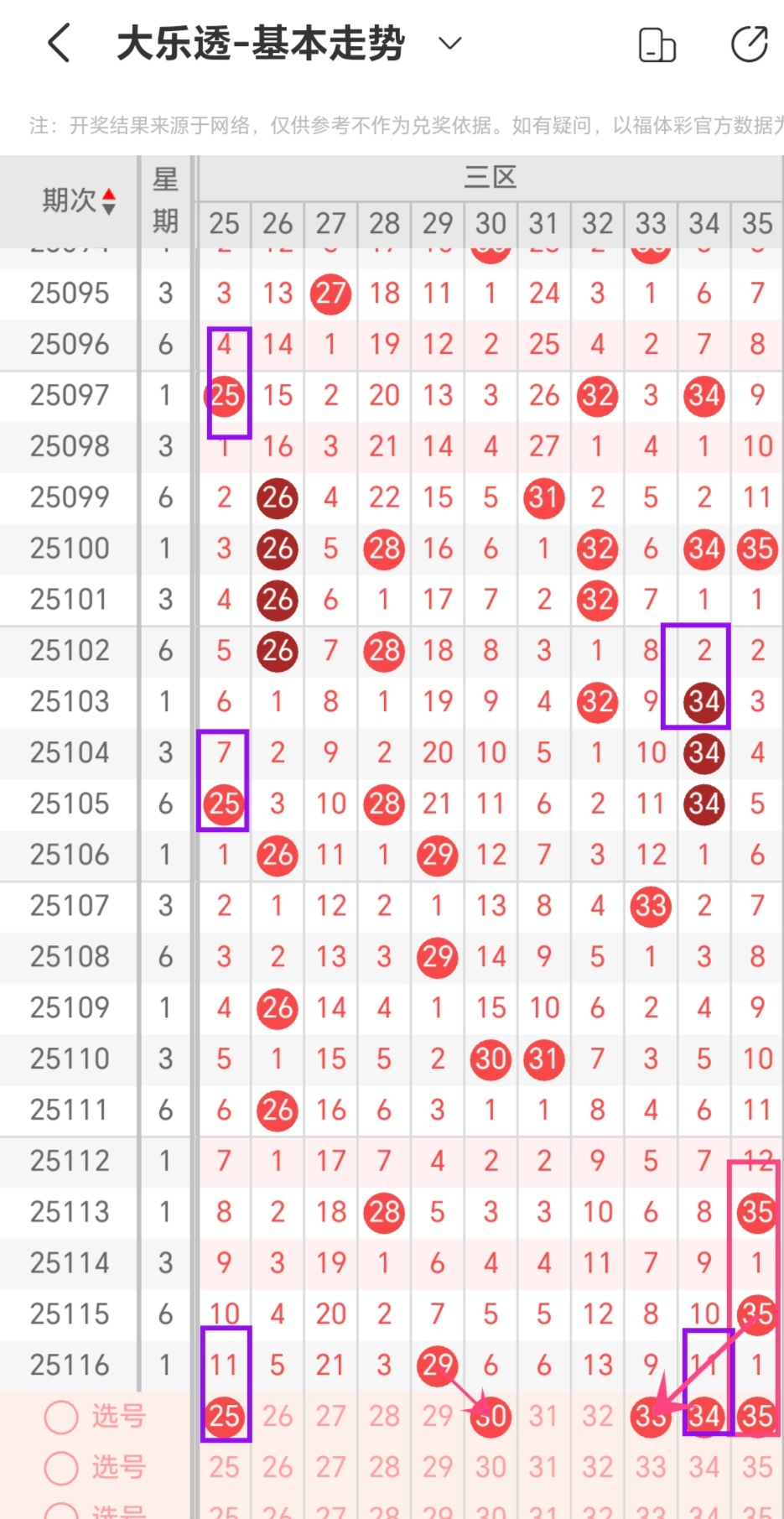Screen dimensions: 784x1519
Task: Share this trend chart
Action: pyautogui.click(x=749, y=44)
